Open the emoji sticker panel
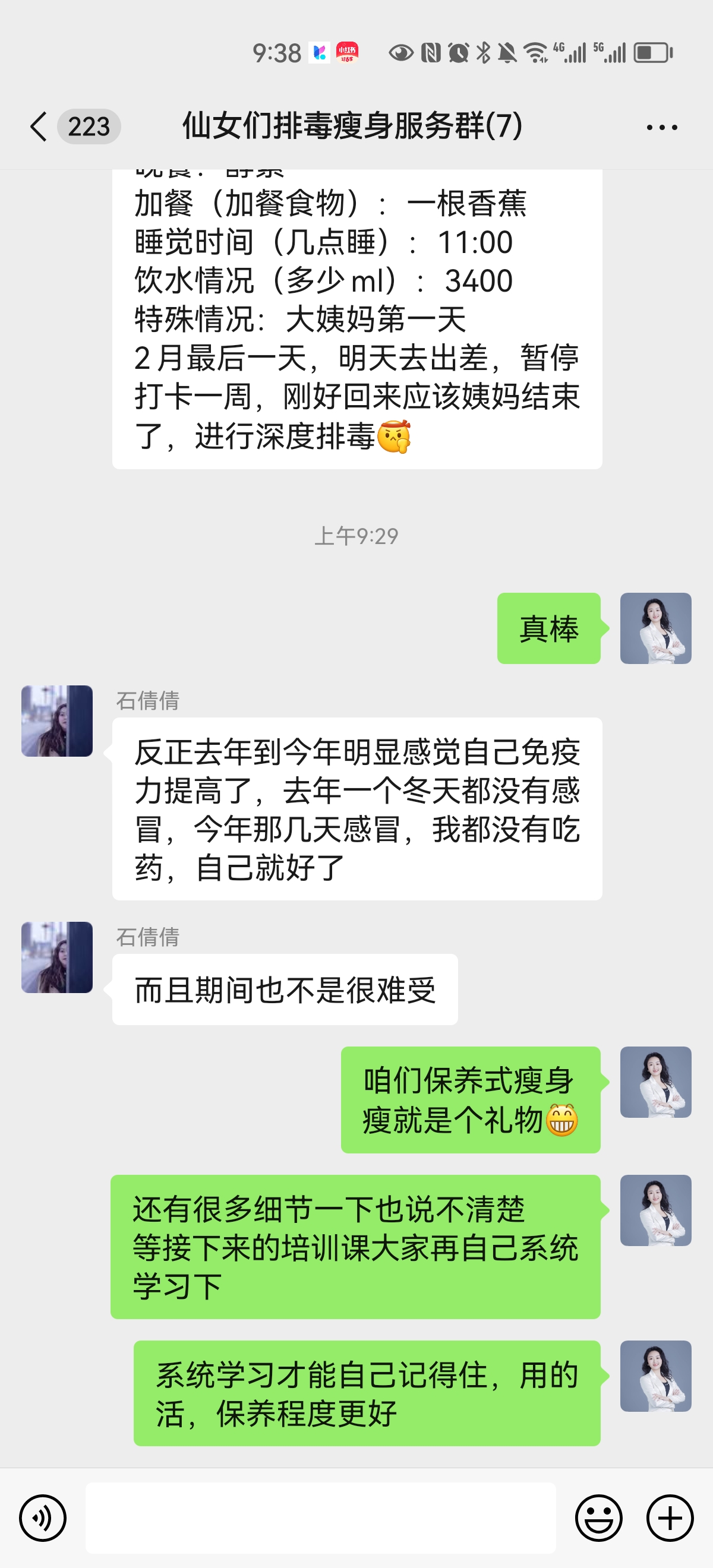Image resolution: width=713 pixels, height=1568 pixels. 598,1518
